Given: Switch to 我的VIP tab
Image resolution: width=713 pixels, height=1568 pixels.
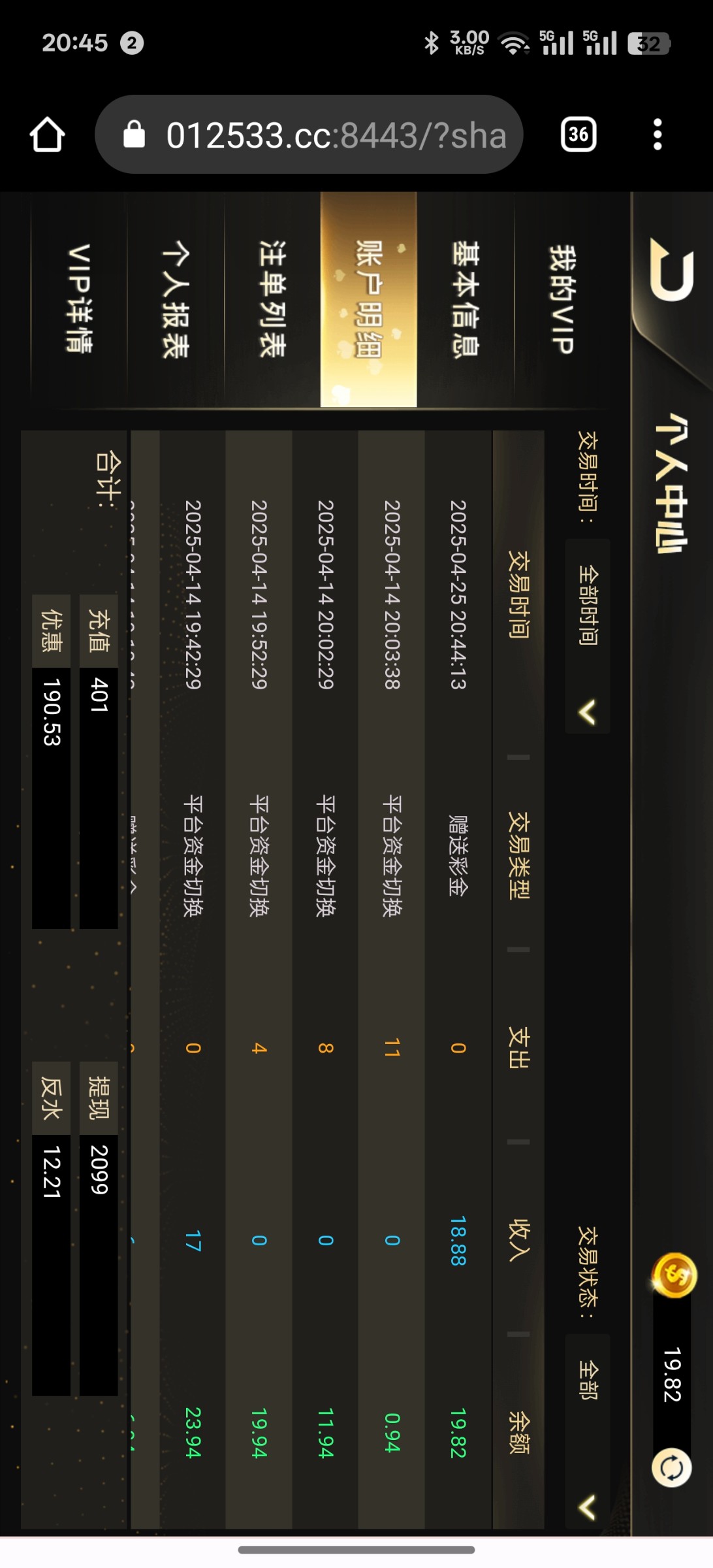Looking at the screenshot, I should [x=562, y=299].
